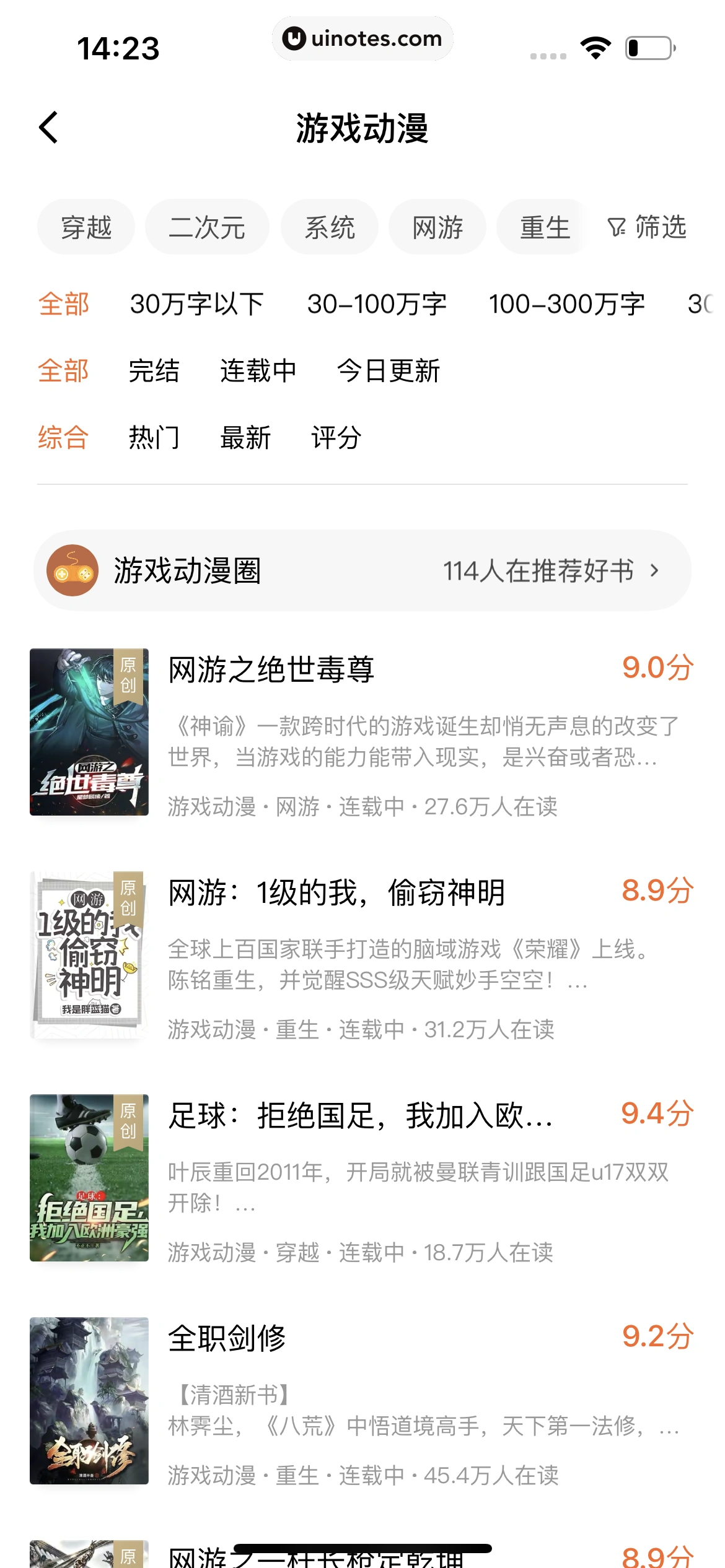Show only 完结 books
725x1568 pixels.
point(154,371)
